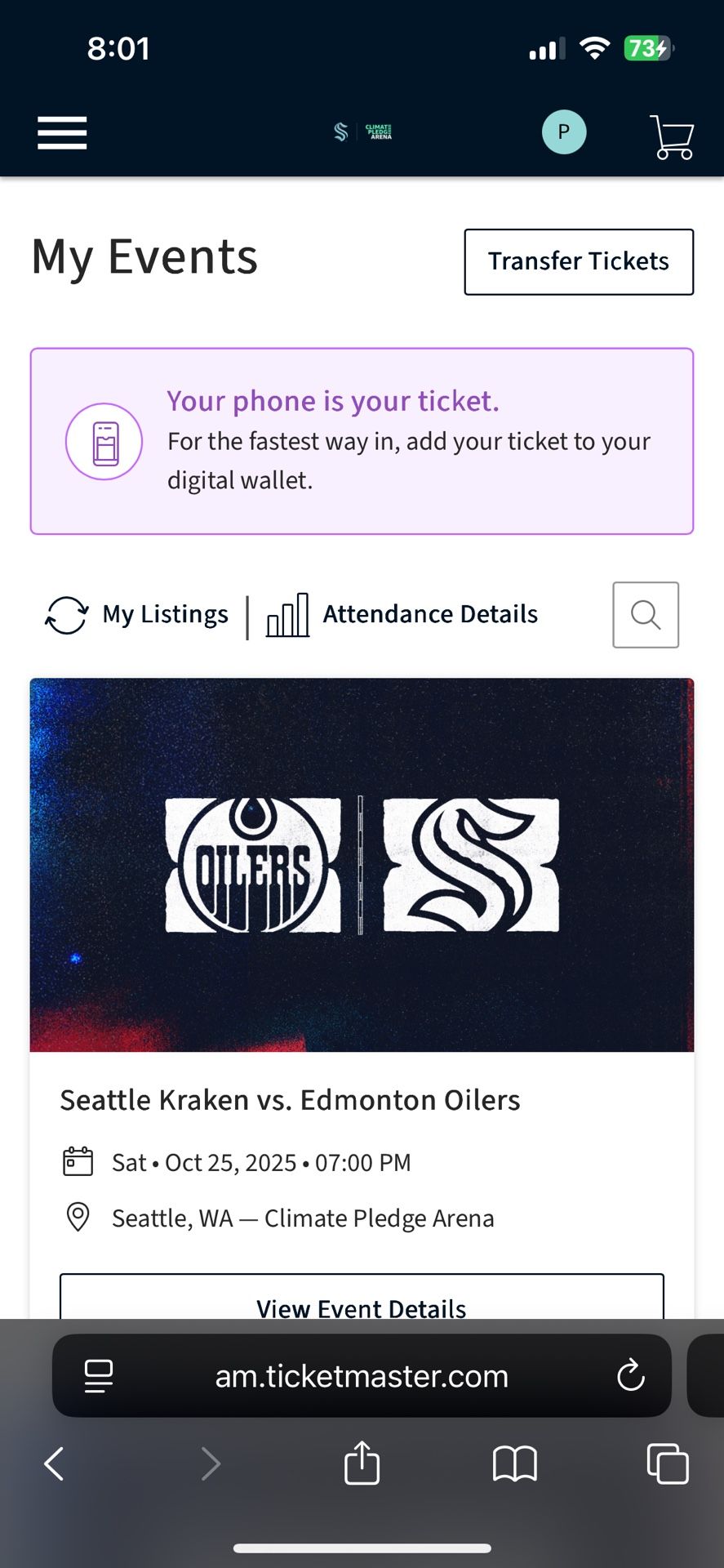724x1568 pixels.
Task: Click the My Listings refresh icon
Action: [65, 614]
